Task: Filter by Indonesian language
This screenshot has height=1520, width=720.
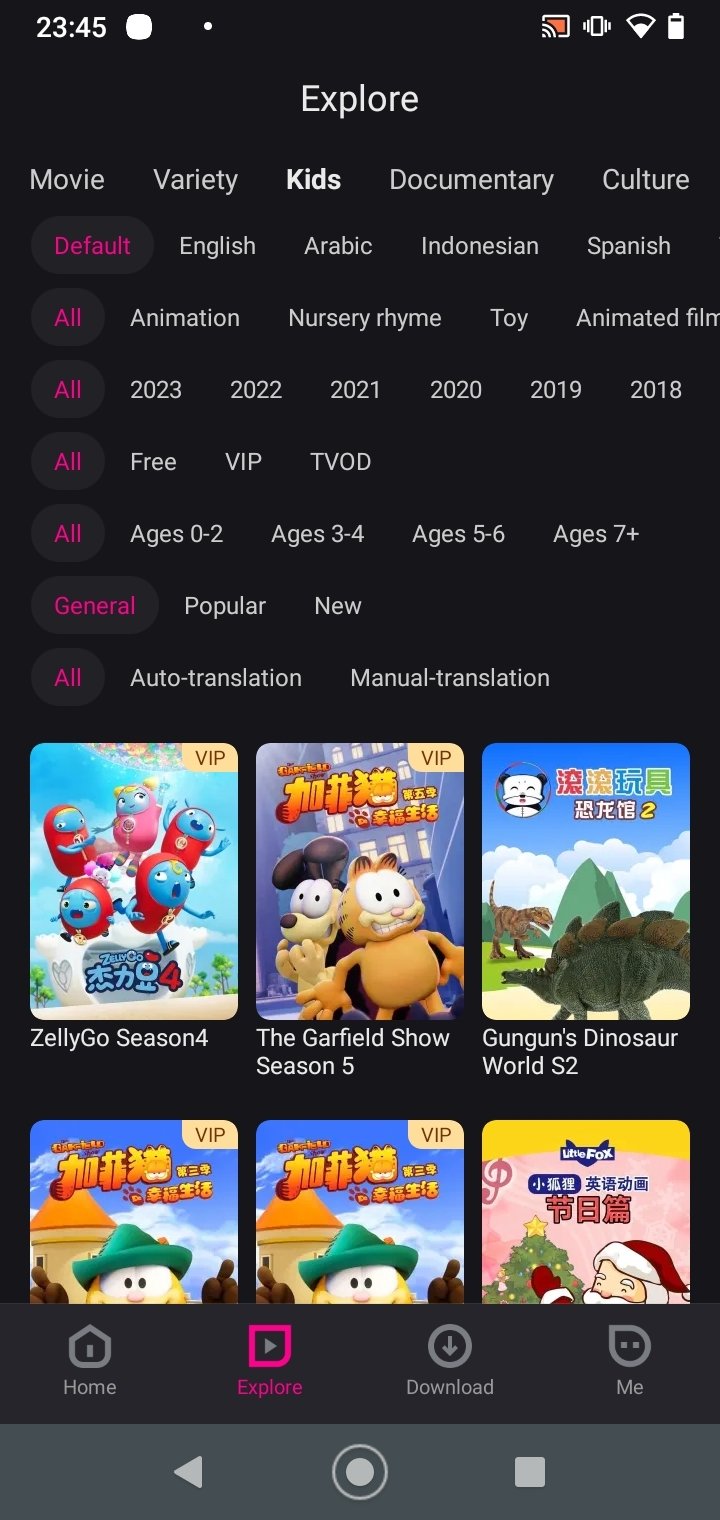Action: pos(479,246)
